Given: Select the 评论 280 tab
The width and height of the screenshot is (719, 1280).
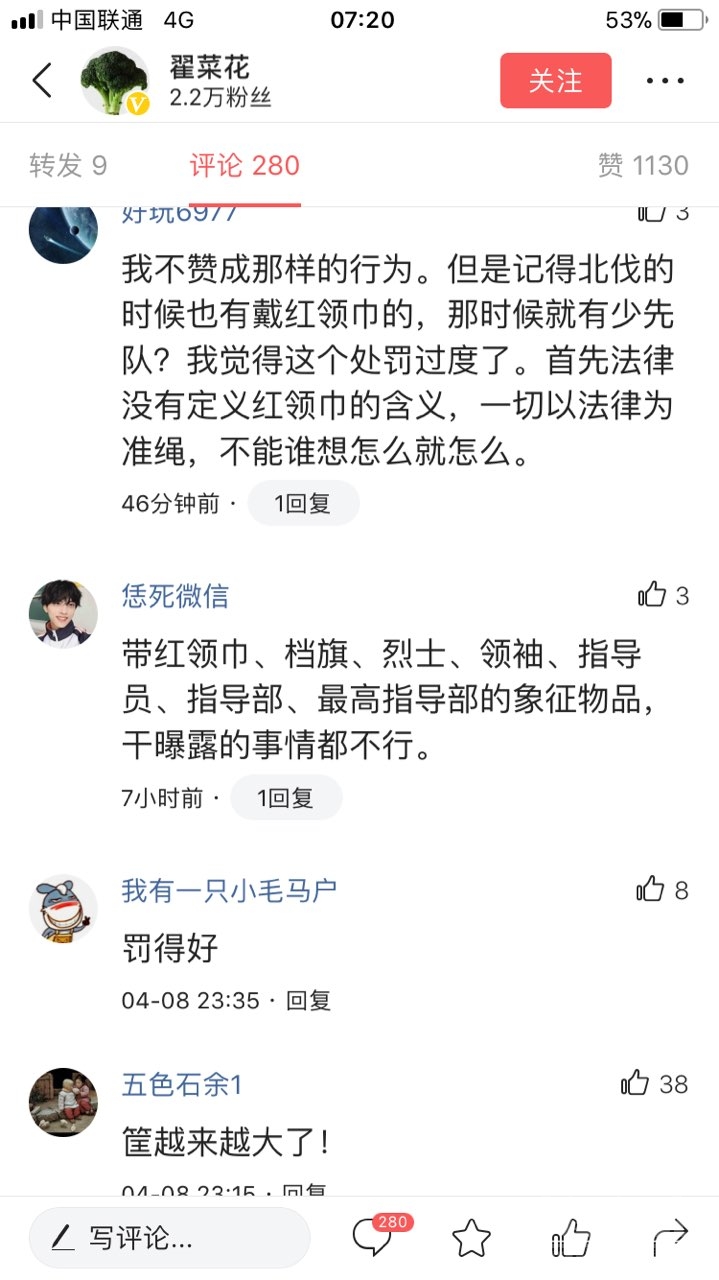Looking at the screenshot, I should (x=245, y=165).
